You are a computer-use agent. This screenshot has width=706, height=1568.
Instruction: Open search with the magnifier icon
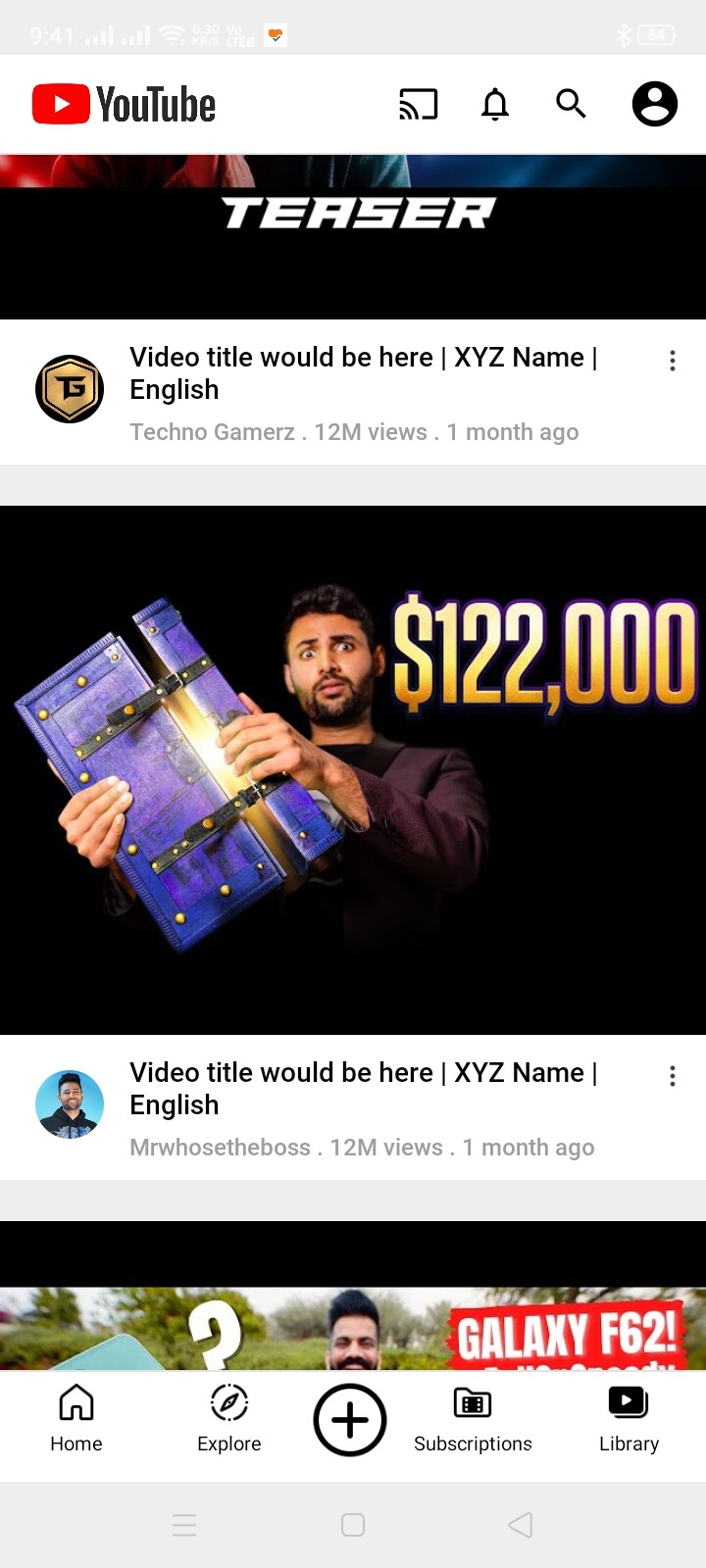pos(571,103)
